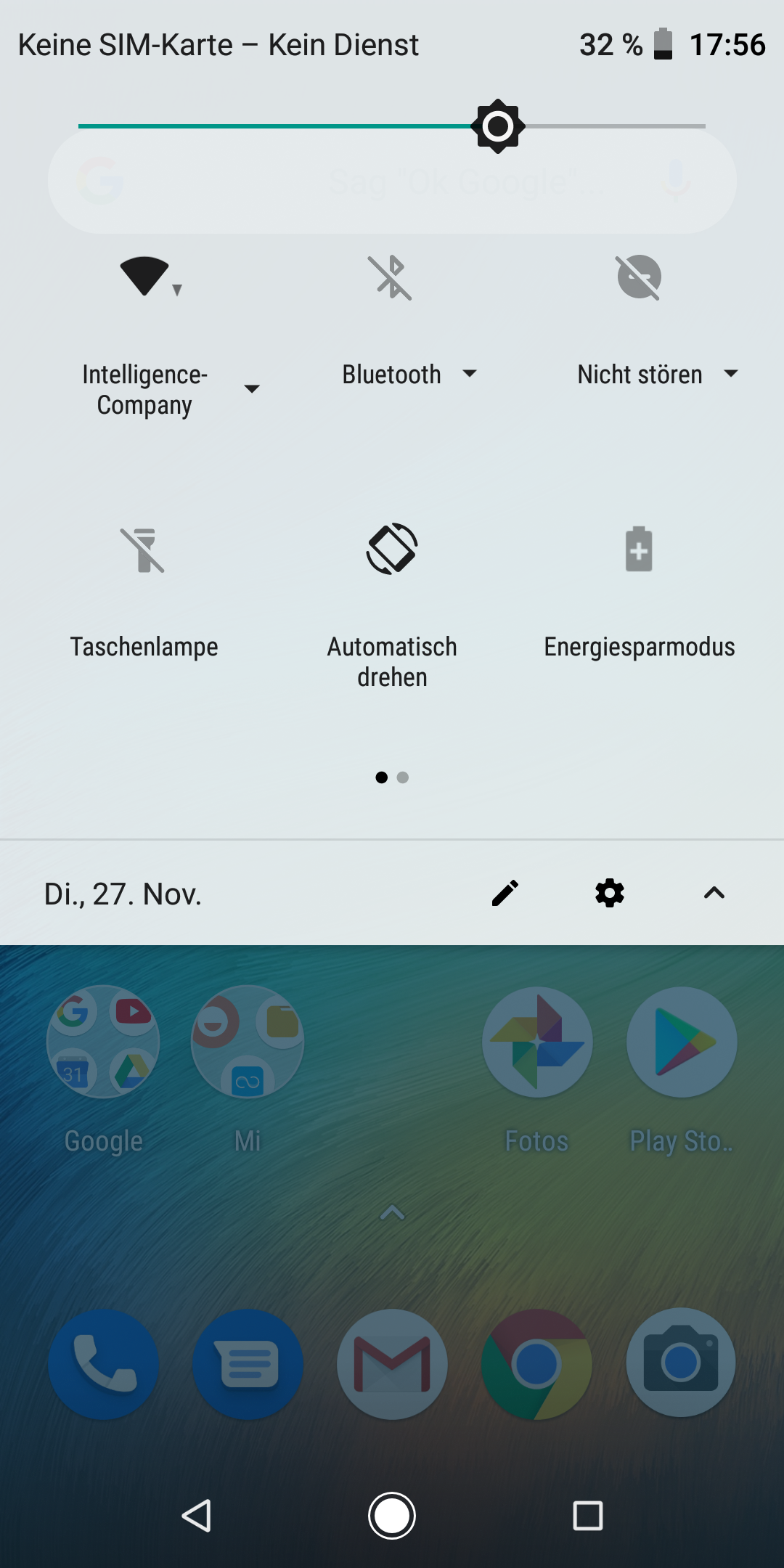This screenshot has height=1568, width=784.
Task: Turn on the Taschenlampe
Action: (x=144, y=550)
